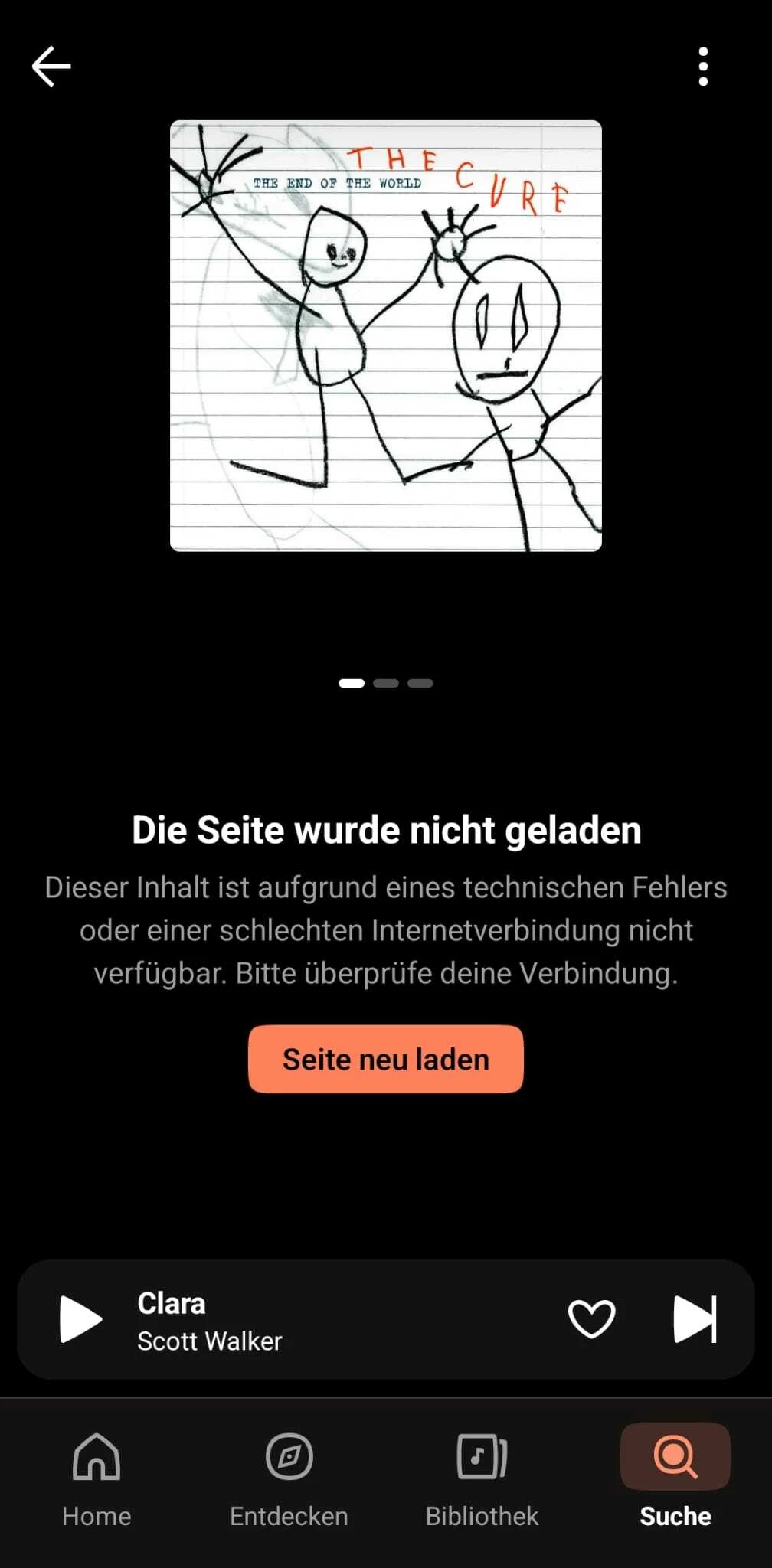
Task: Play Clara by Scott Walker
Action: tap(81, 1319)
